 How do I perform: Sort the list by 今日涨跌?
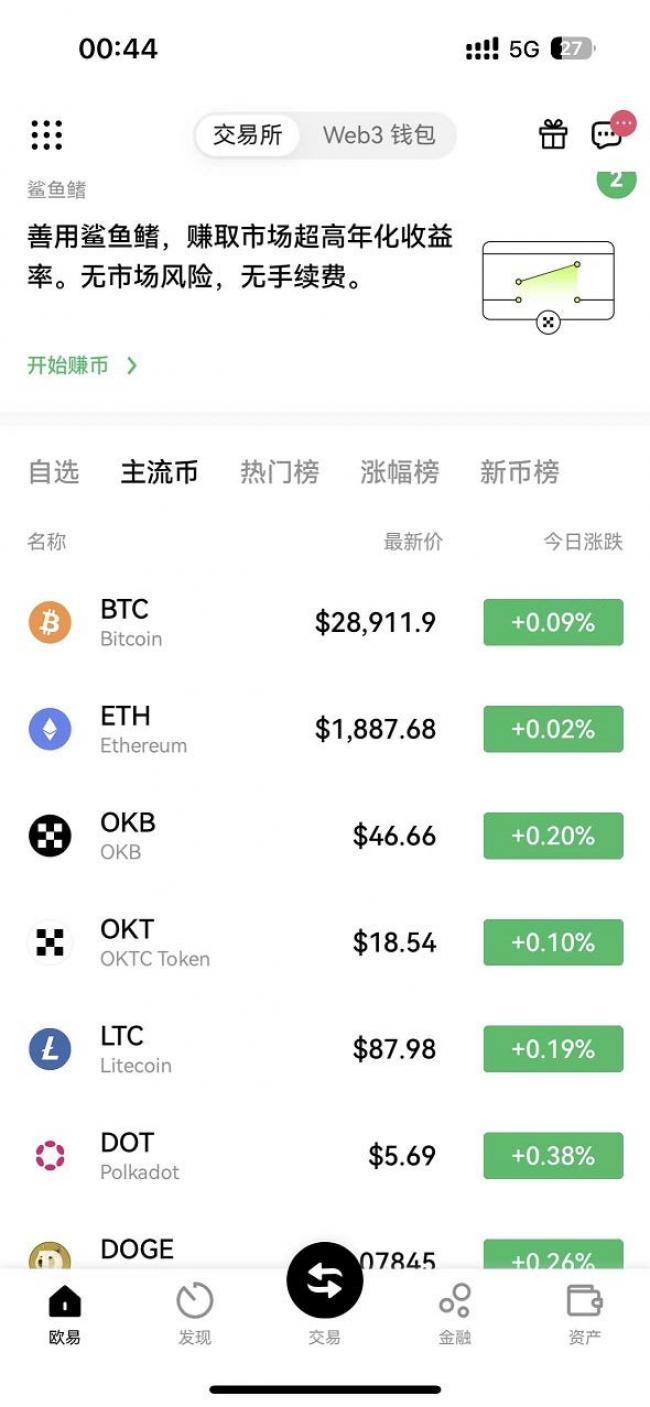(x=582, y=542)
